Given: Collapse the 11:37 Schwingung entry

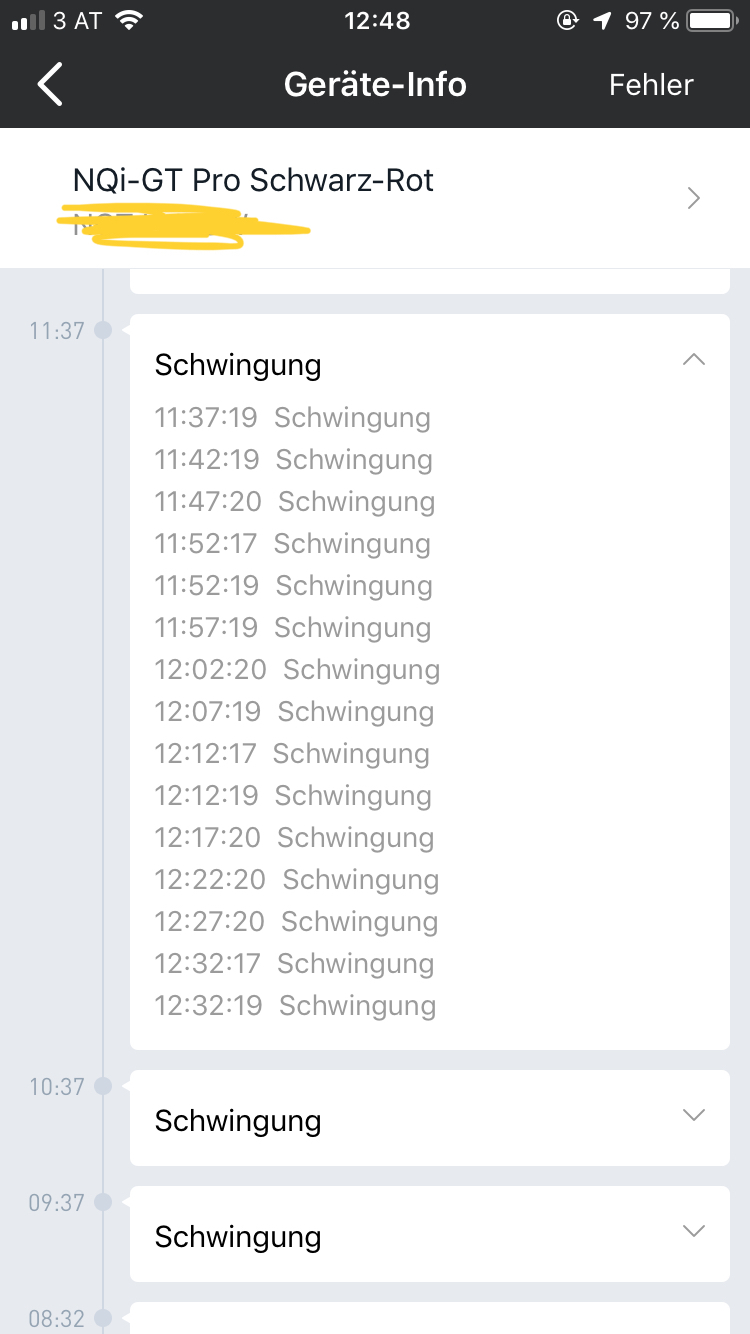Looking at the screenshot, I should coord(693,360).
